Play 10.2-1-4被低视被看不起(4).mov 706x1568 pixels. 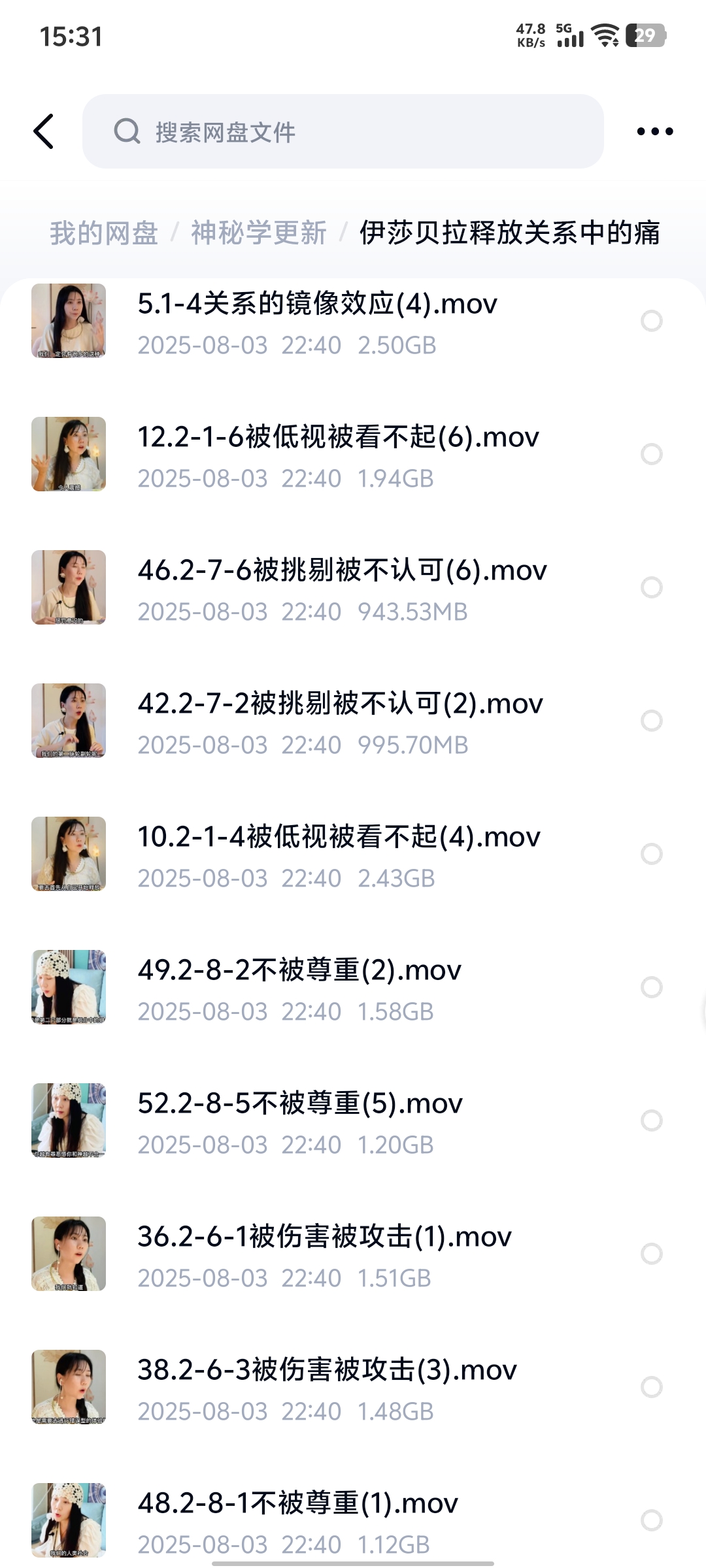point(339,838)
